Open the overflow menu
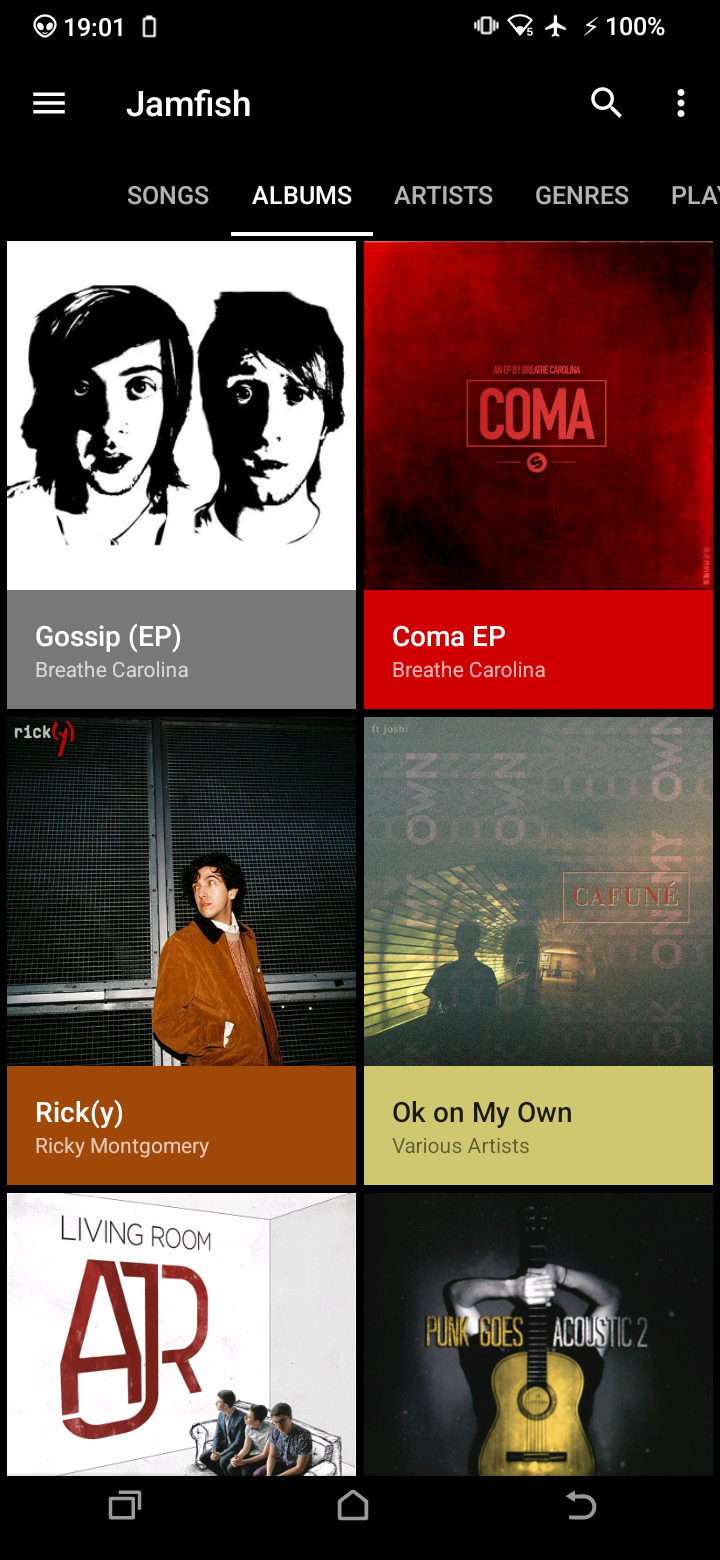Image resolution: width=720 pixels, height=1560 pixels. [x=681, y=103]
